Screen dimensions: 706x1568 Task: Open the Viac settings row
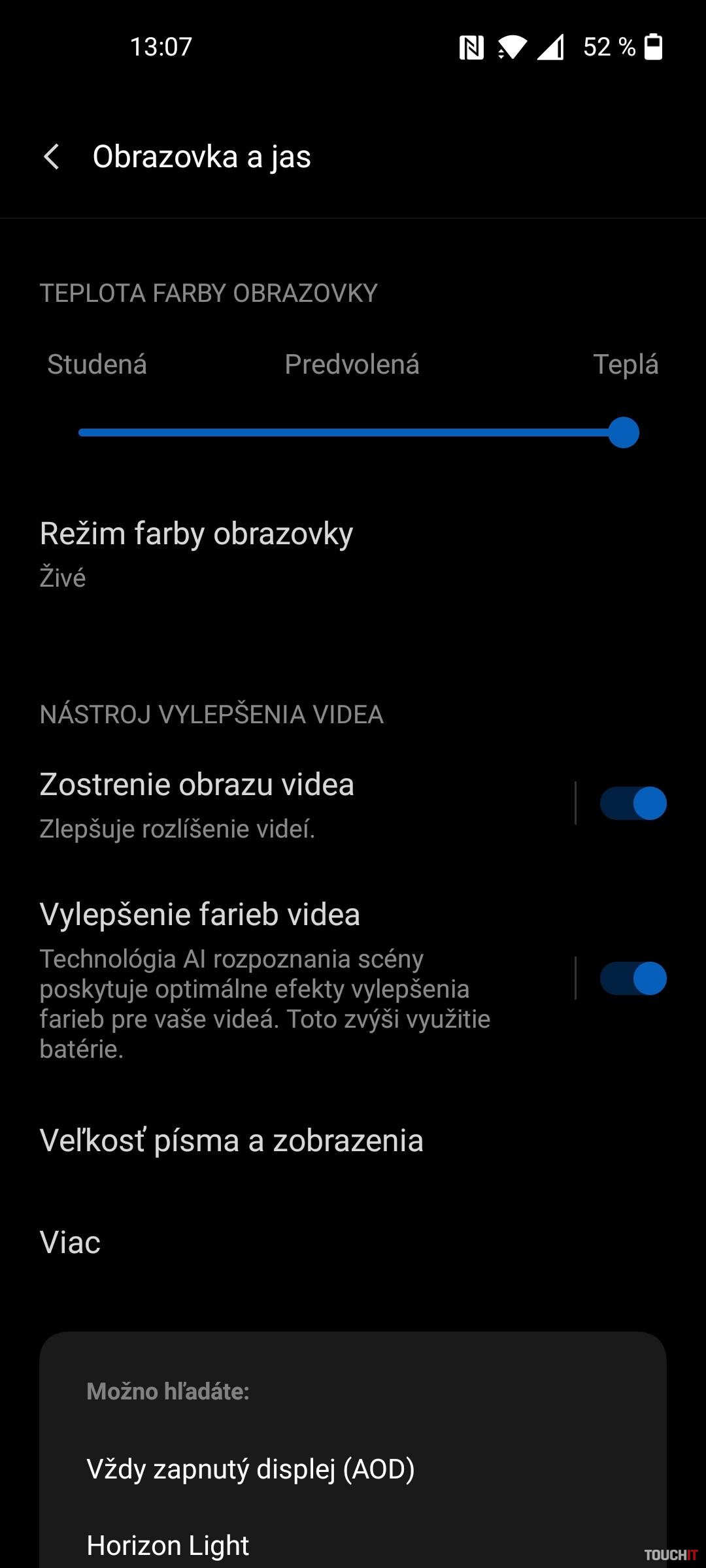point(71,1242)
